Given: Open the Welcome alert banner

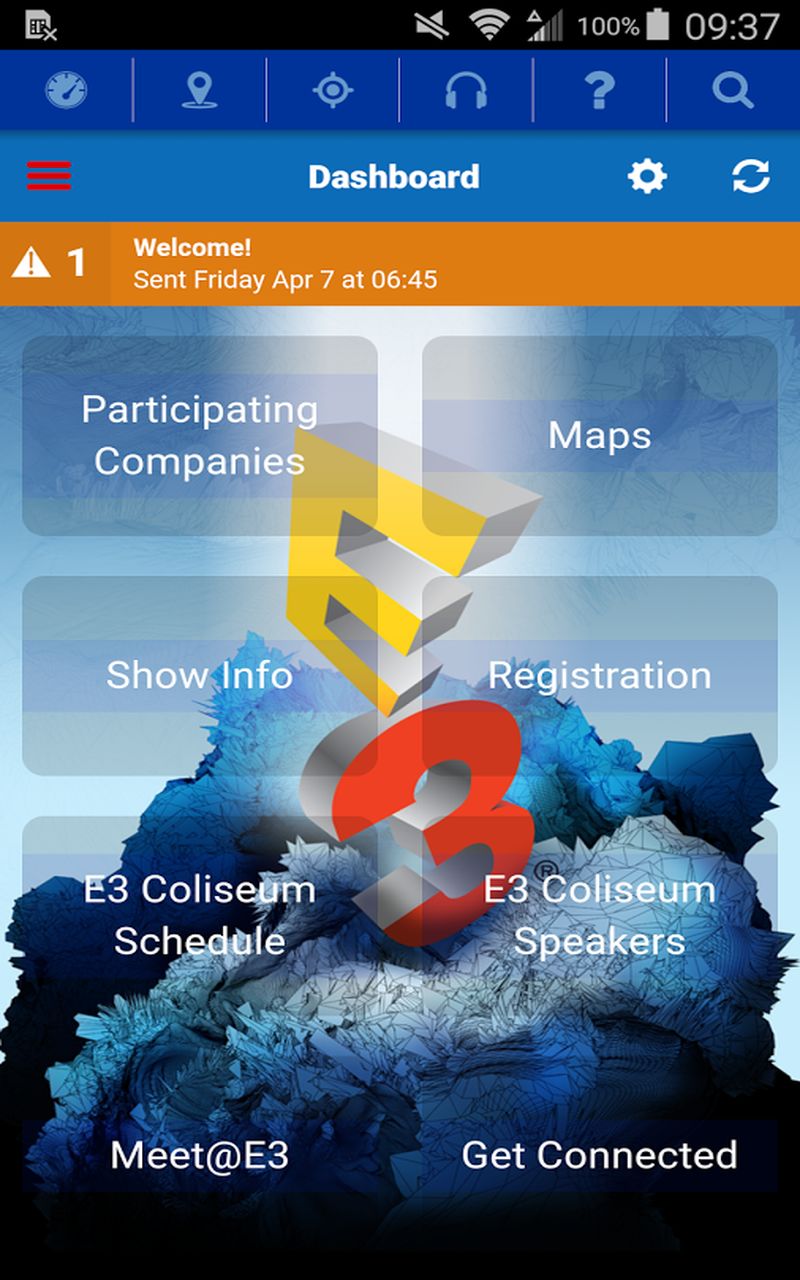Looking at the screenshot, I should pyautogui.click(x=400, y=263).
